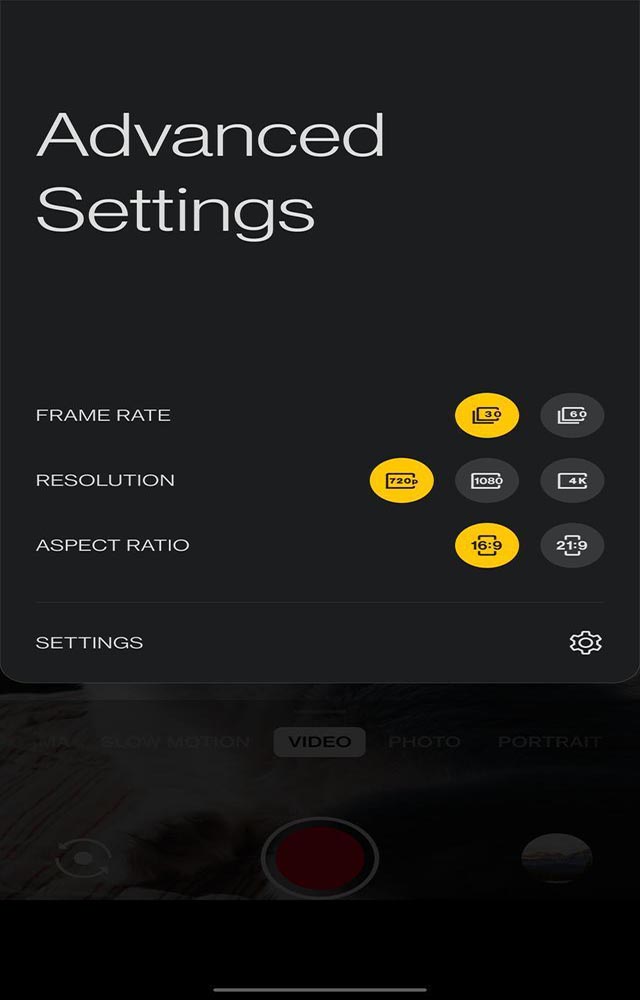Screen dimensions: 640x1000
Task: Select 60 fps frame rate
Action: tap(572, 415)
